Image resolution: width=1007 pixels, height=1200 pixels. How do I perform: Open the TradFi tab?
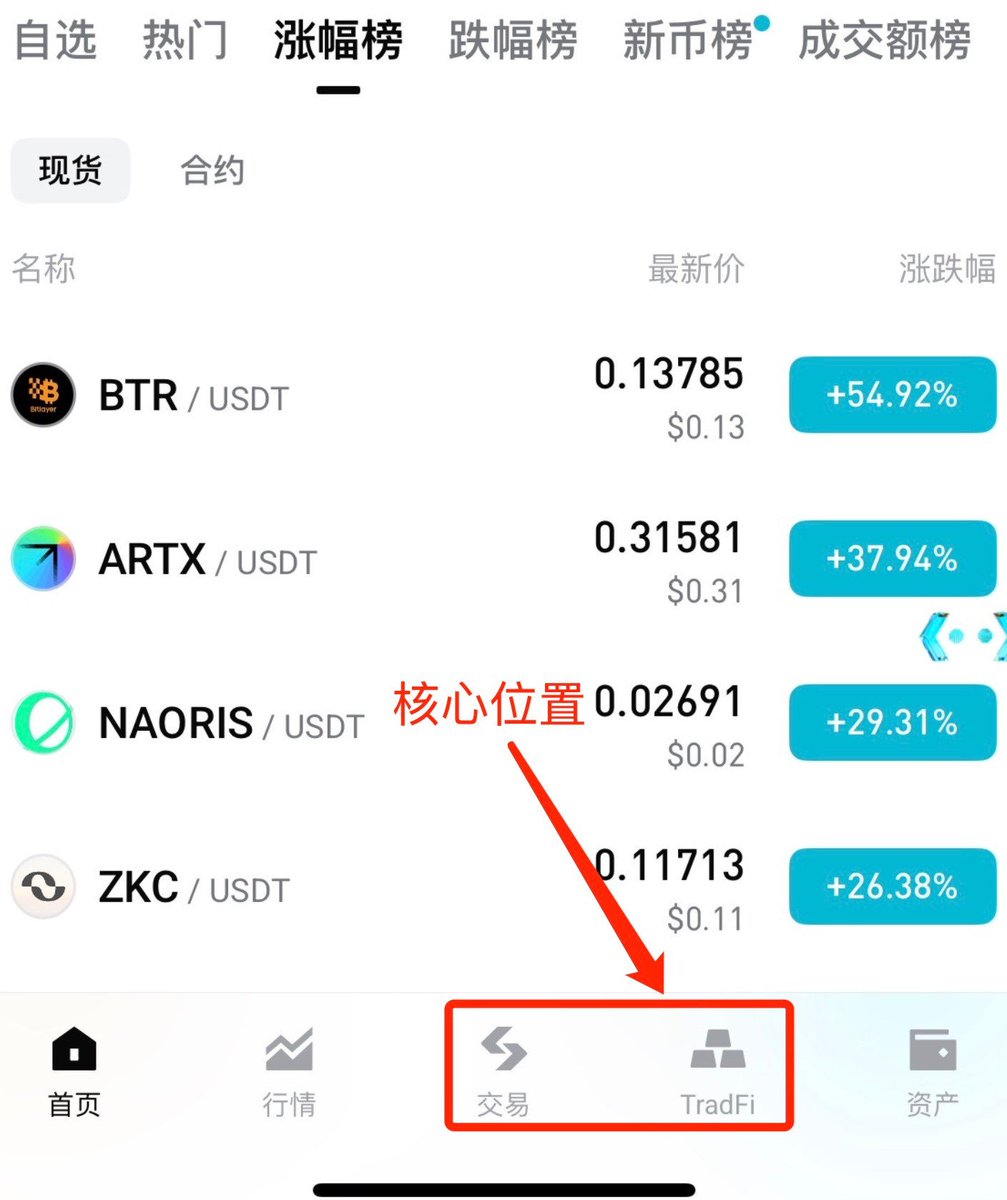click(x=718, y=1072)
